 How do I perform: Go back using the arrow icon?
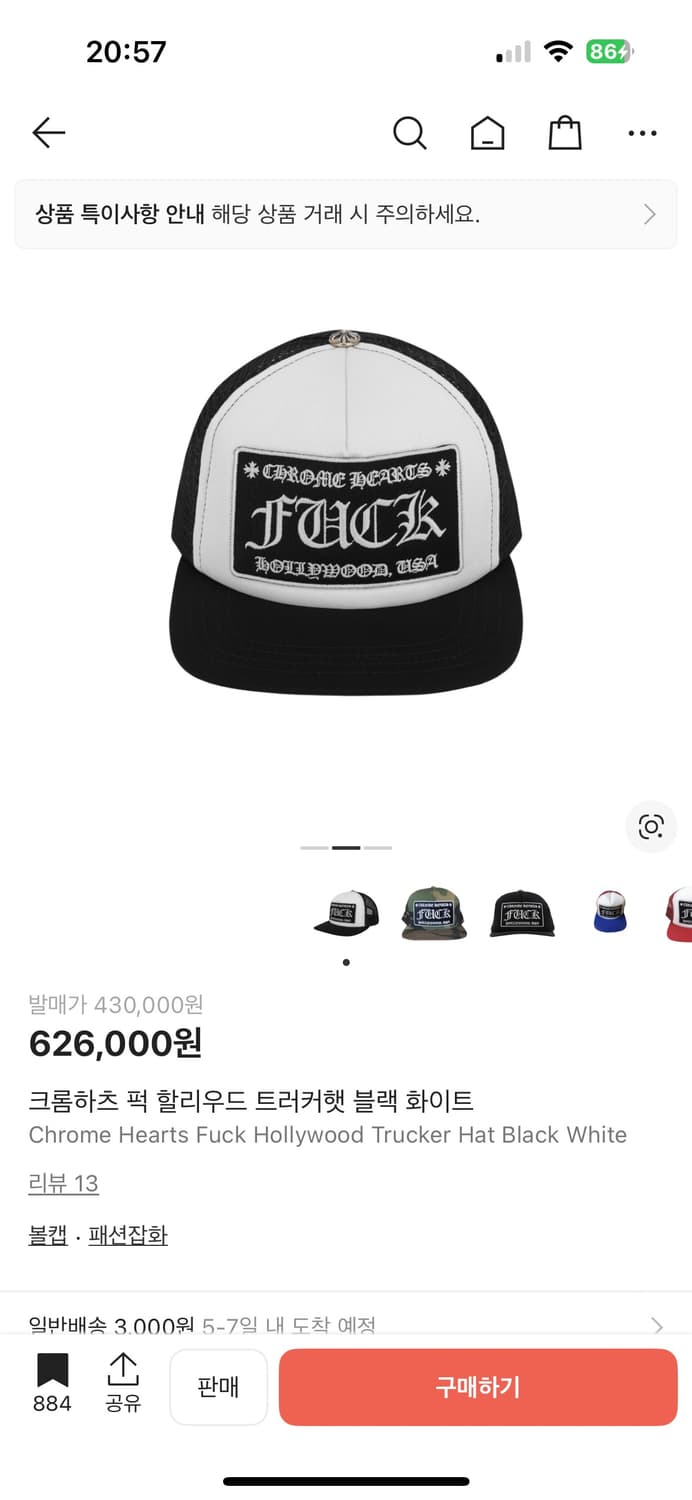(48, 133)
